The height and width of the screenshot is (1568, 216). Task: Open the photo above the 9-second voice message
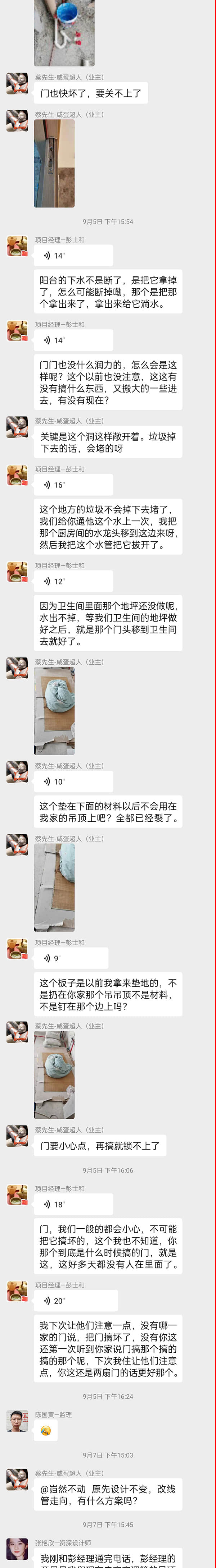click(x=54, y=887)
